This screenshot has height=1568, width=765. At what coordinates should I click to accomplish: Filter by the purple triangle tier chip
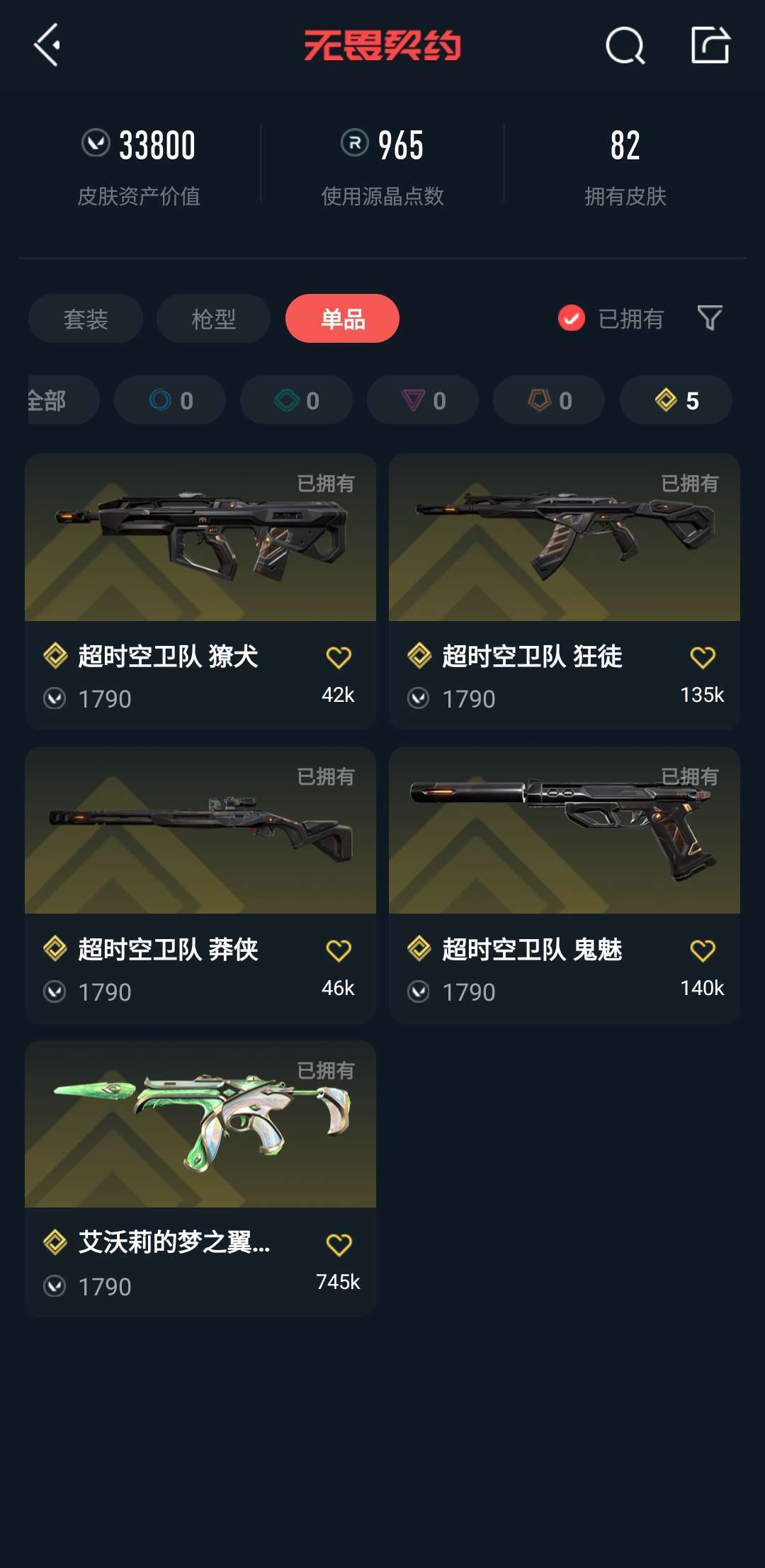[x=423, y=400]
